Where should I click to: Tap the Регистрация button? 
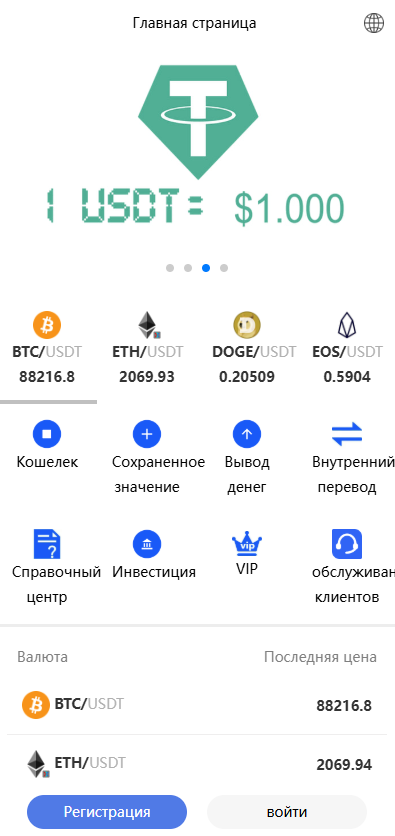pyautogui.click(x=107, y=812)
